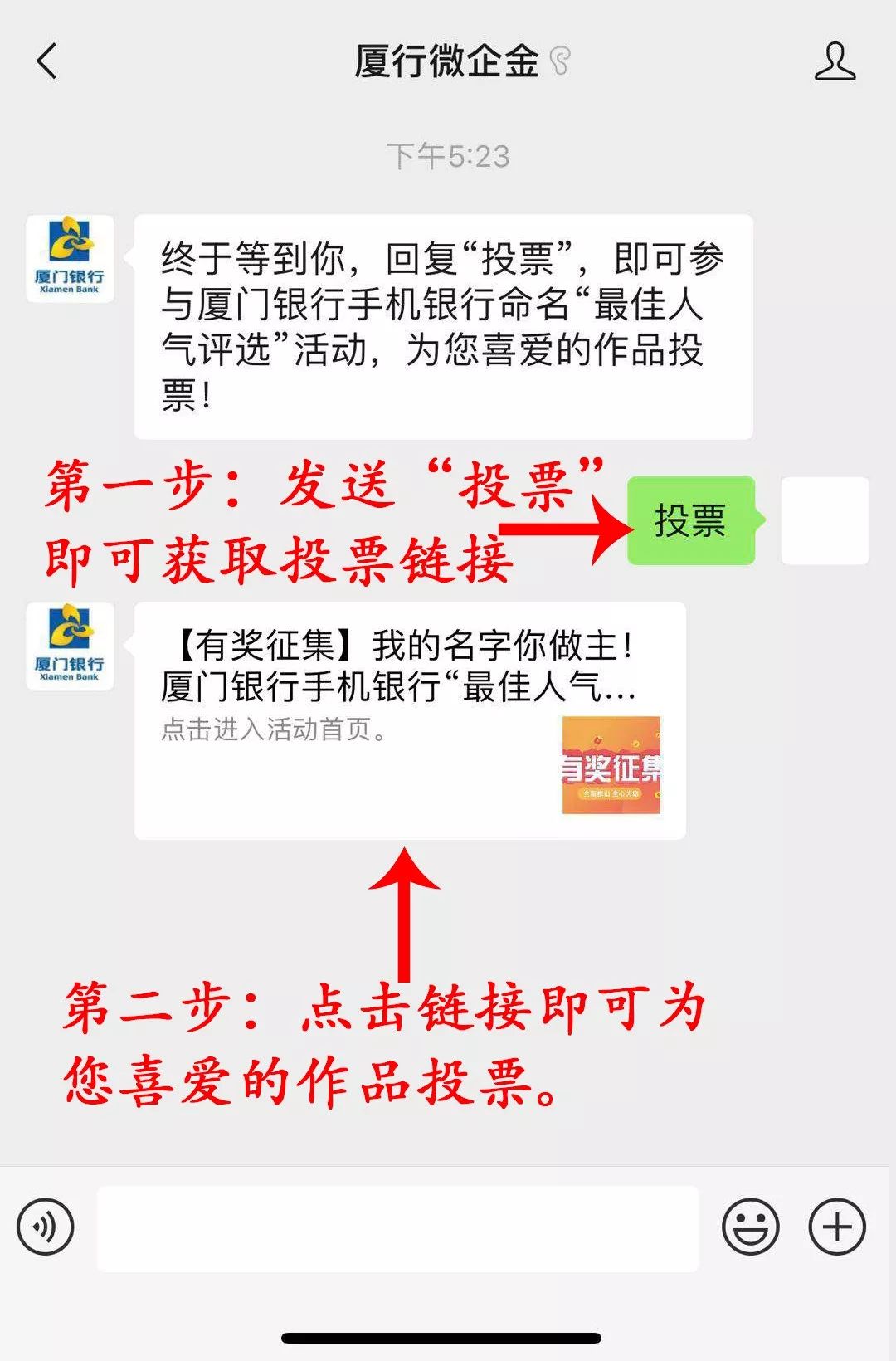The height and width of the screenshot is (1361, 896).
Task: Open the 有奖征集 activity link card
Action: [x=410, y=720]
